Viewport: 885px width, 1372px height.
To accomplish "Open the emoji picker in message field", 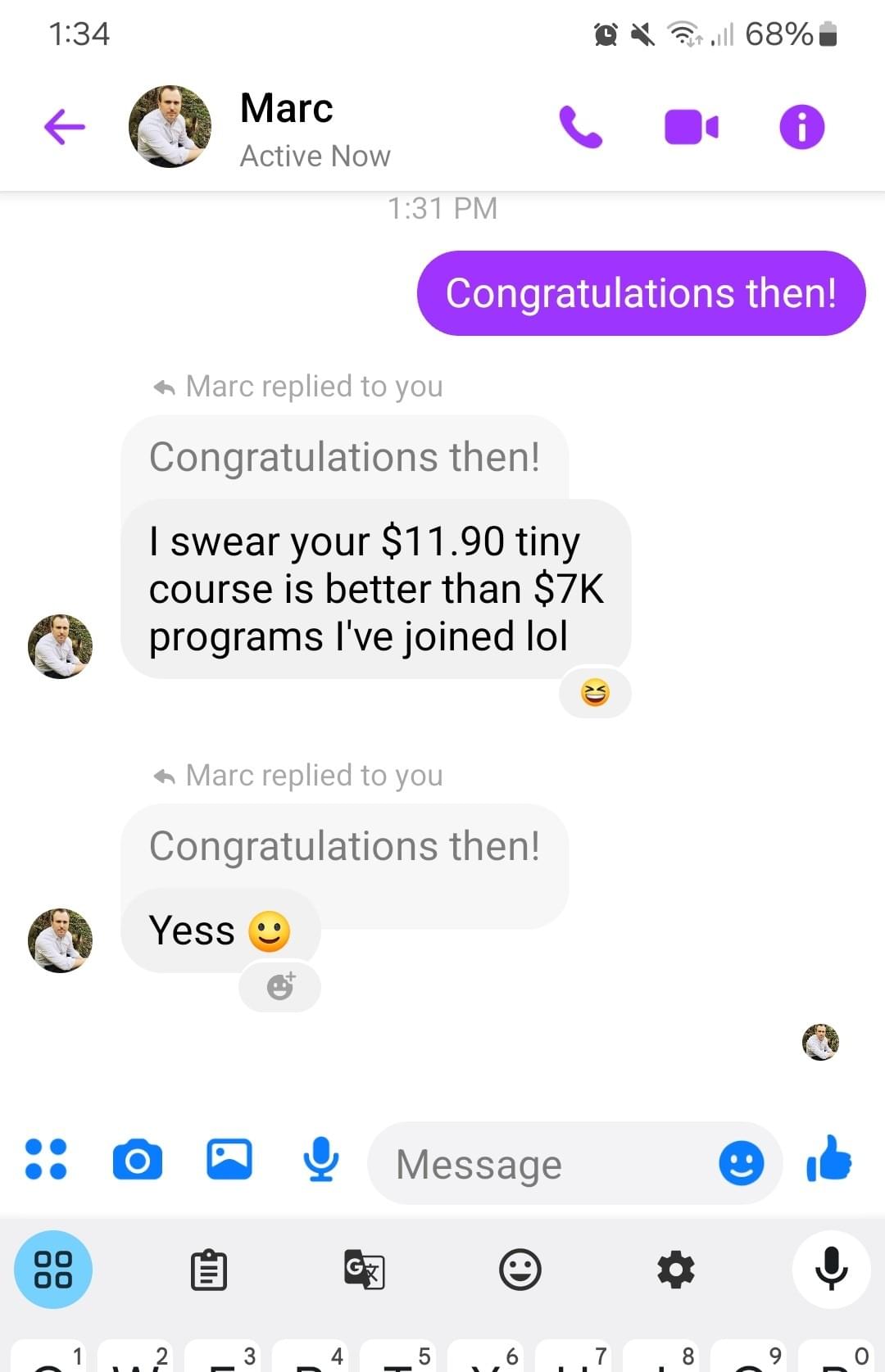I will click(741, 1163).
